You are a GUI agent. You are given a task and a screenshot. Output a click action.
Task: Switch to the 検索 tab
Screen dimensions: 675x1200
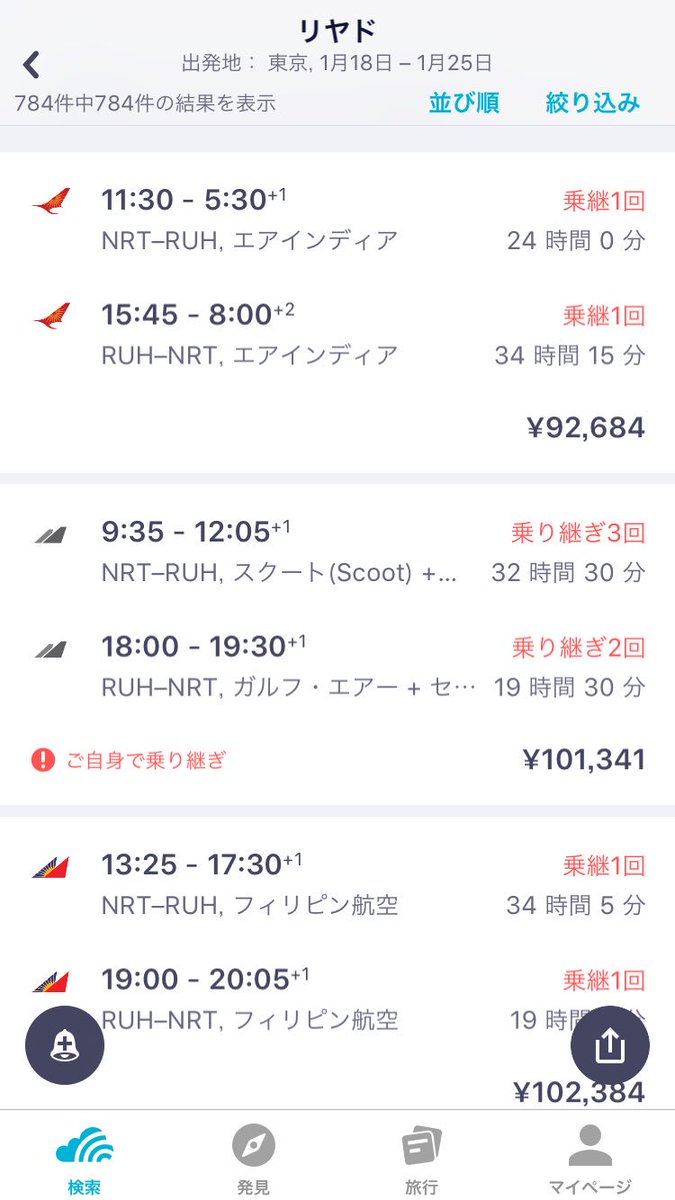click(85, 1158)
